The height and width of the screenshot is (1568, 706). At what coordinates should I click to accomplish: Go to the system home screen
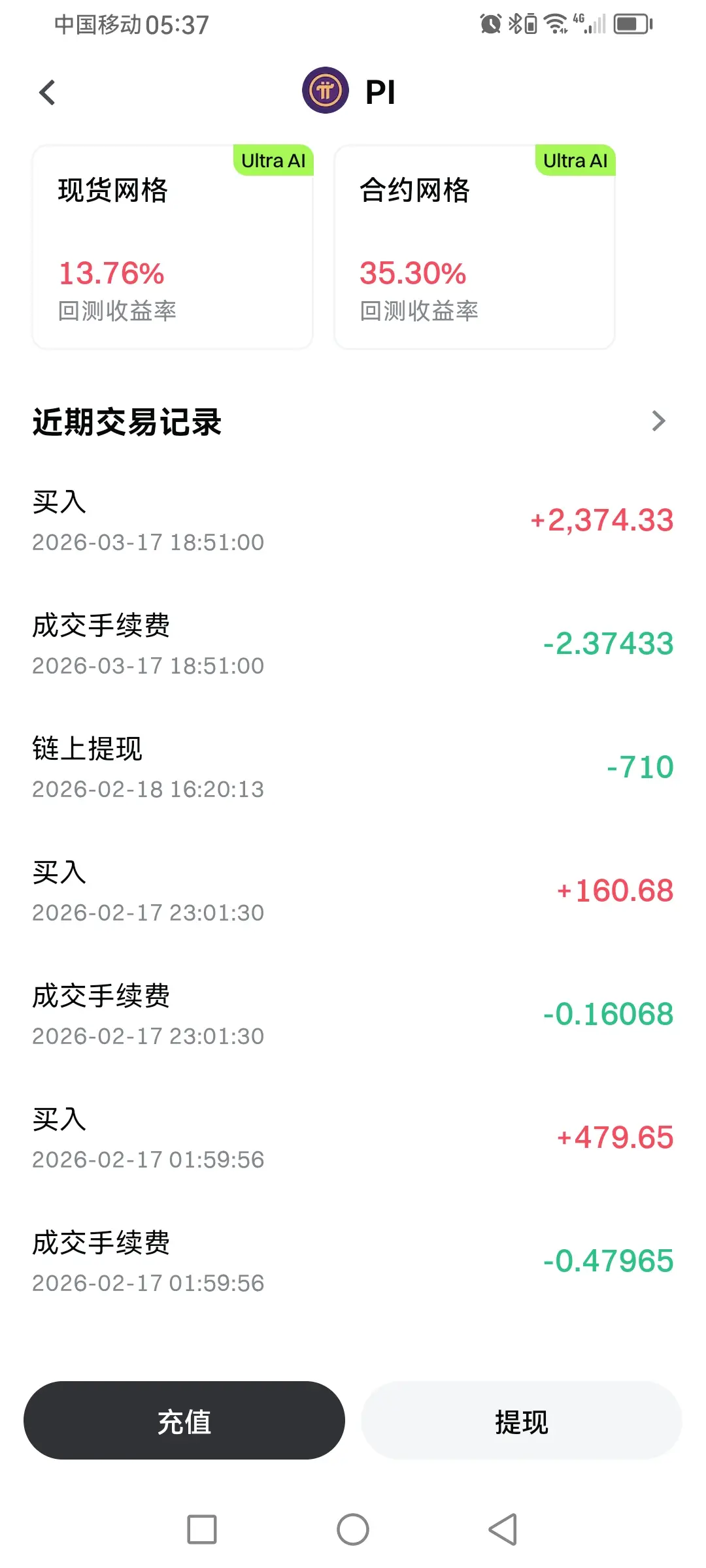353,1529
